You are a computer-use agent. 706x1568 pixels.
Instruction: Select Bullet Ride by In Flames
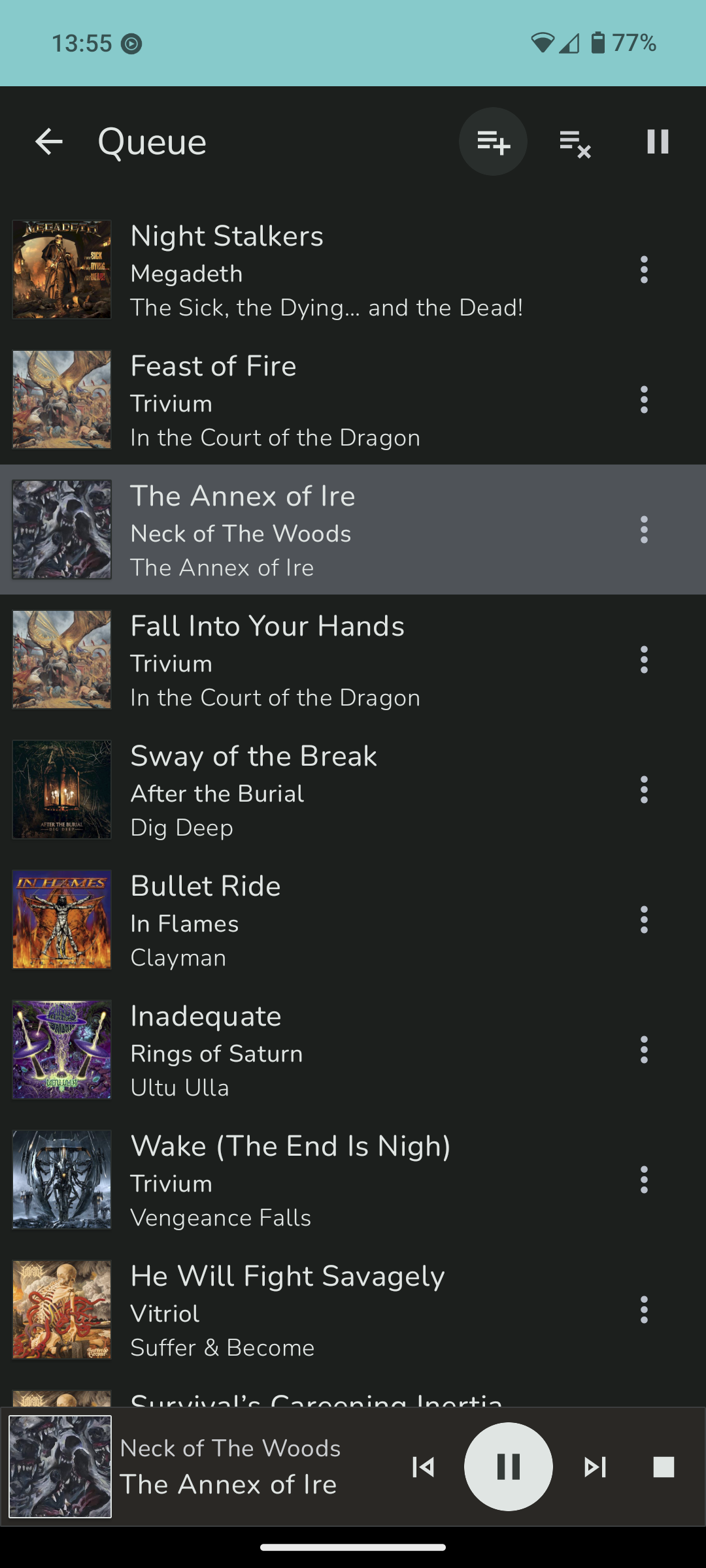(x=327, y=920)
